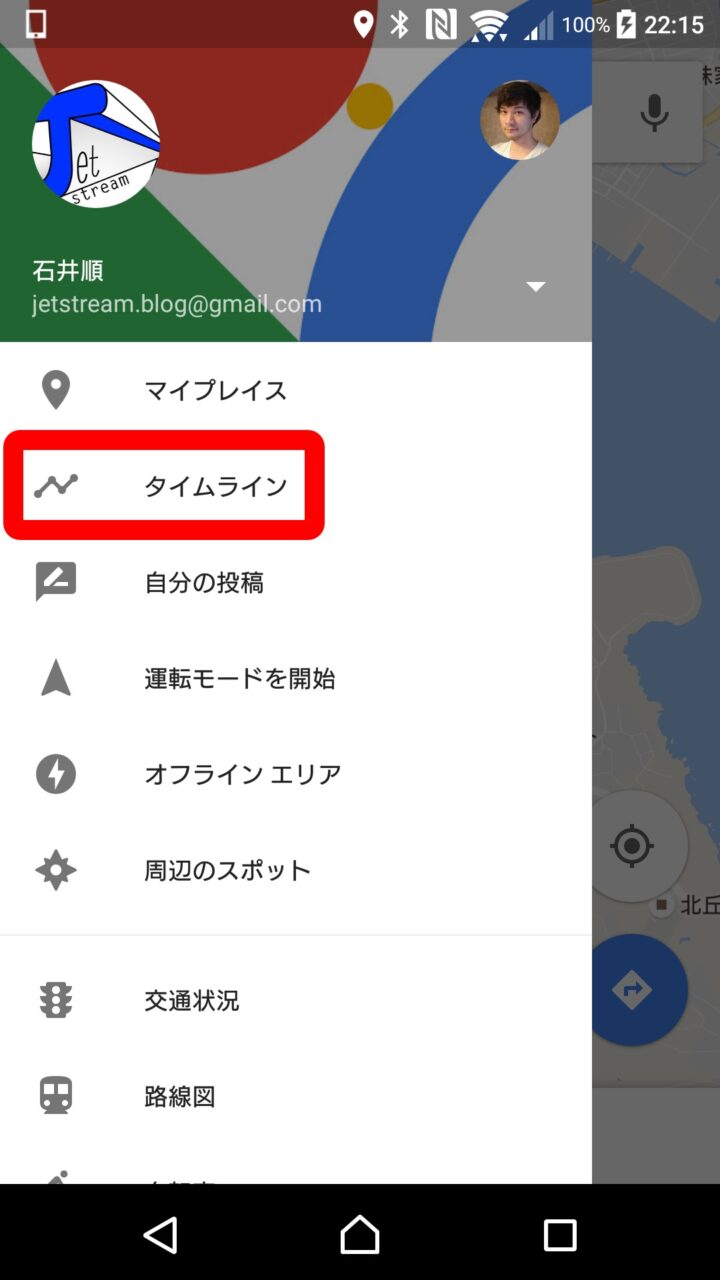The height and width of the screenshot is (1280, 720).
Task: Go back with the system back button
Action: point(161,1235)
